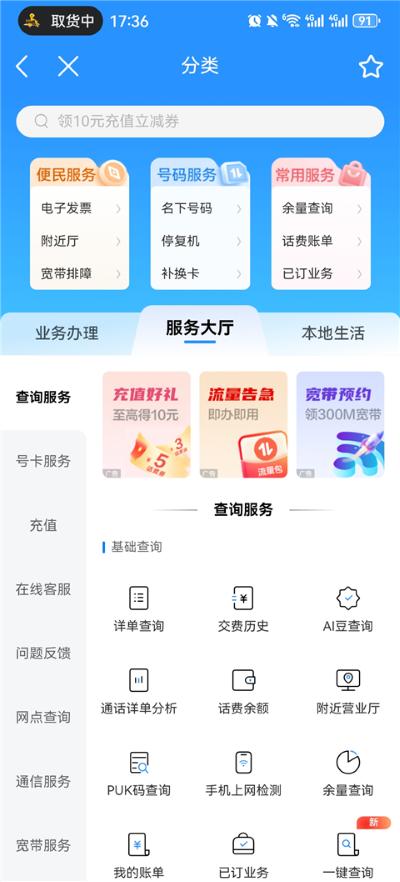
Task: Switch to the 本地生活 tab
Action: coord(333,333)
